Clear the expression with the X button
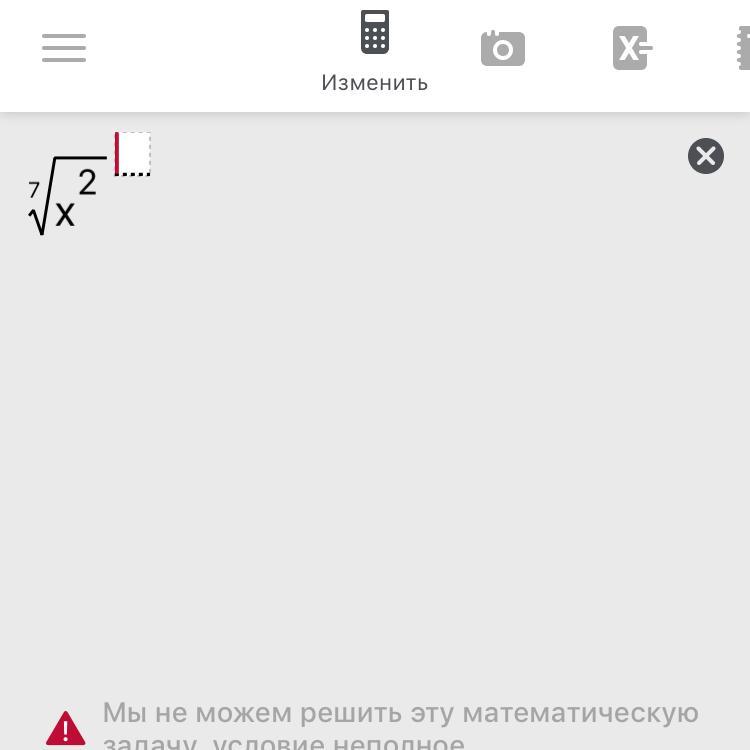Screen dimensions: 750x750 (706, 156)
